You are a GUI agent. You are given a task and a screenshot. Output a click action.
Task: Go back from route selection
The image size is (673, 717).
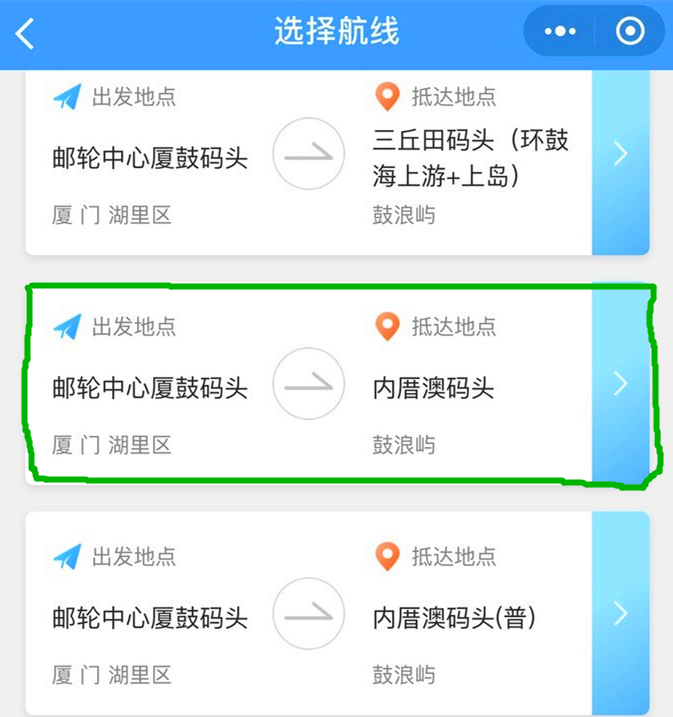pos(26,33)
